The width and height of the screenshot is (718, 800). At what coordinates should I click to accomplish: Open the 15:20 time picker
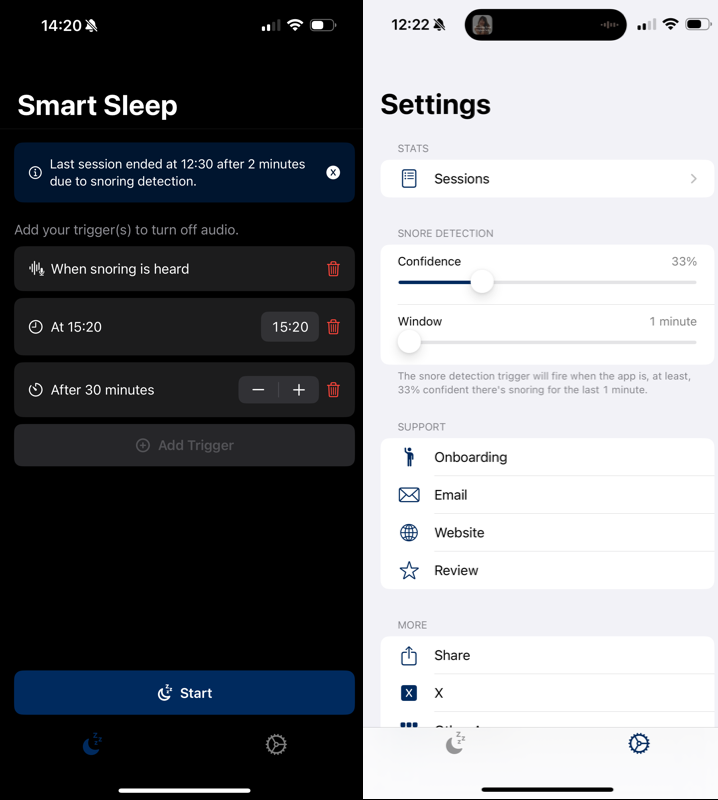290,327
